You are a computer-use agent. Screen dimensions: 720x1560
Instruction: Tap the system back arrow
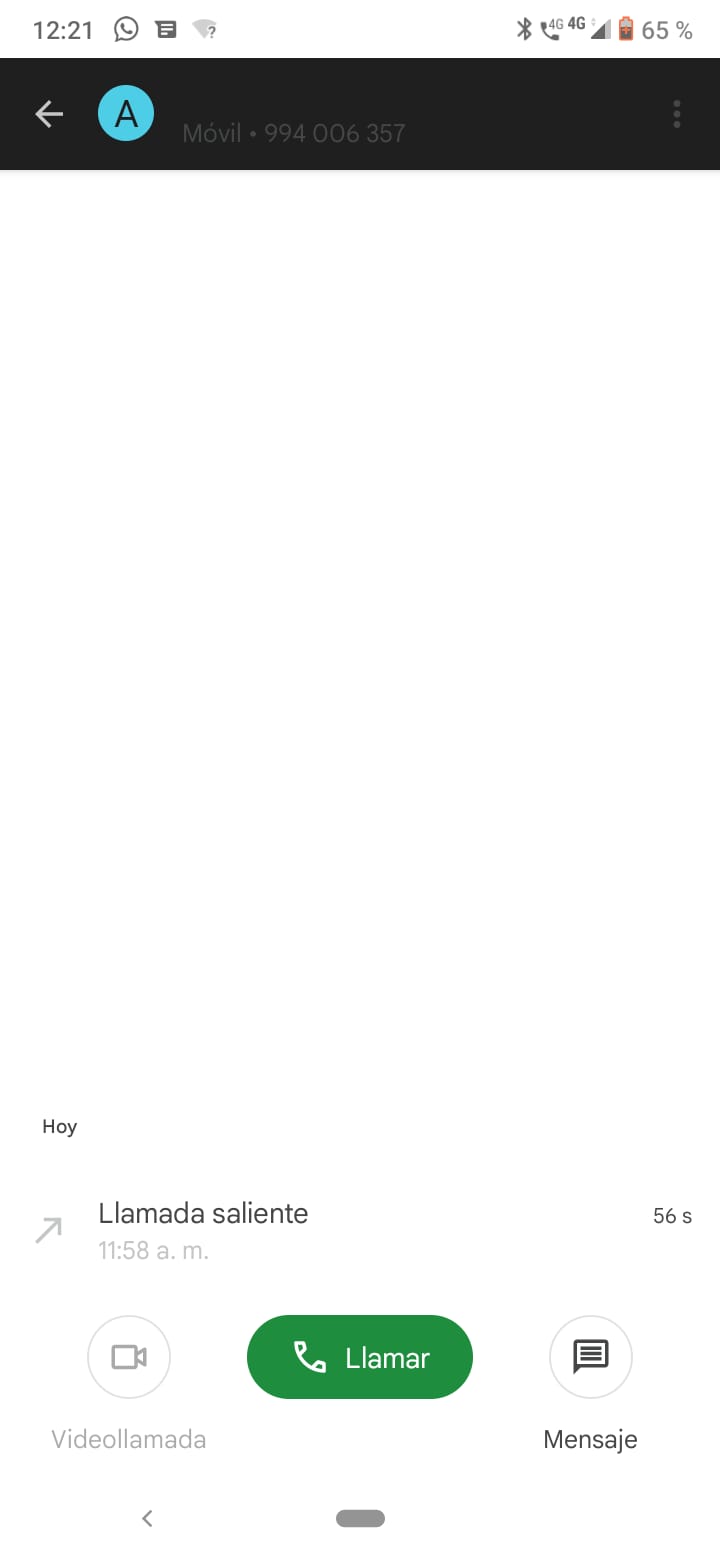[x=147, y=1518]
